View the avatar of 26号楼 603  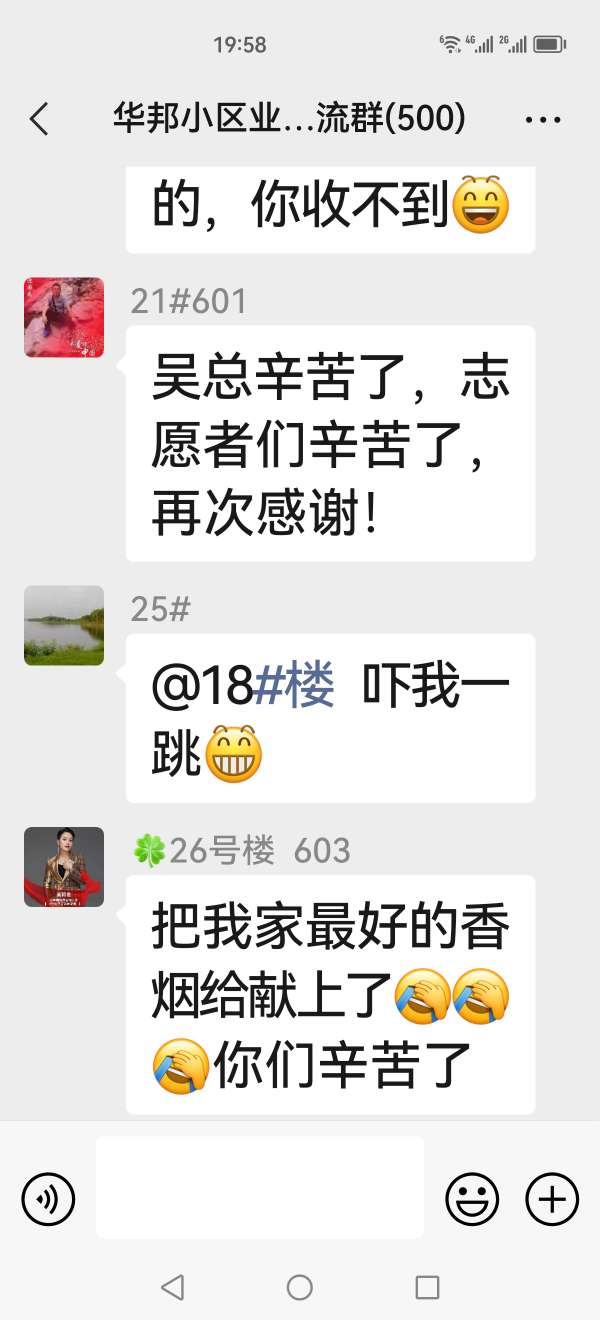[64, 867]
